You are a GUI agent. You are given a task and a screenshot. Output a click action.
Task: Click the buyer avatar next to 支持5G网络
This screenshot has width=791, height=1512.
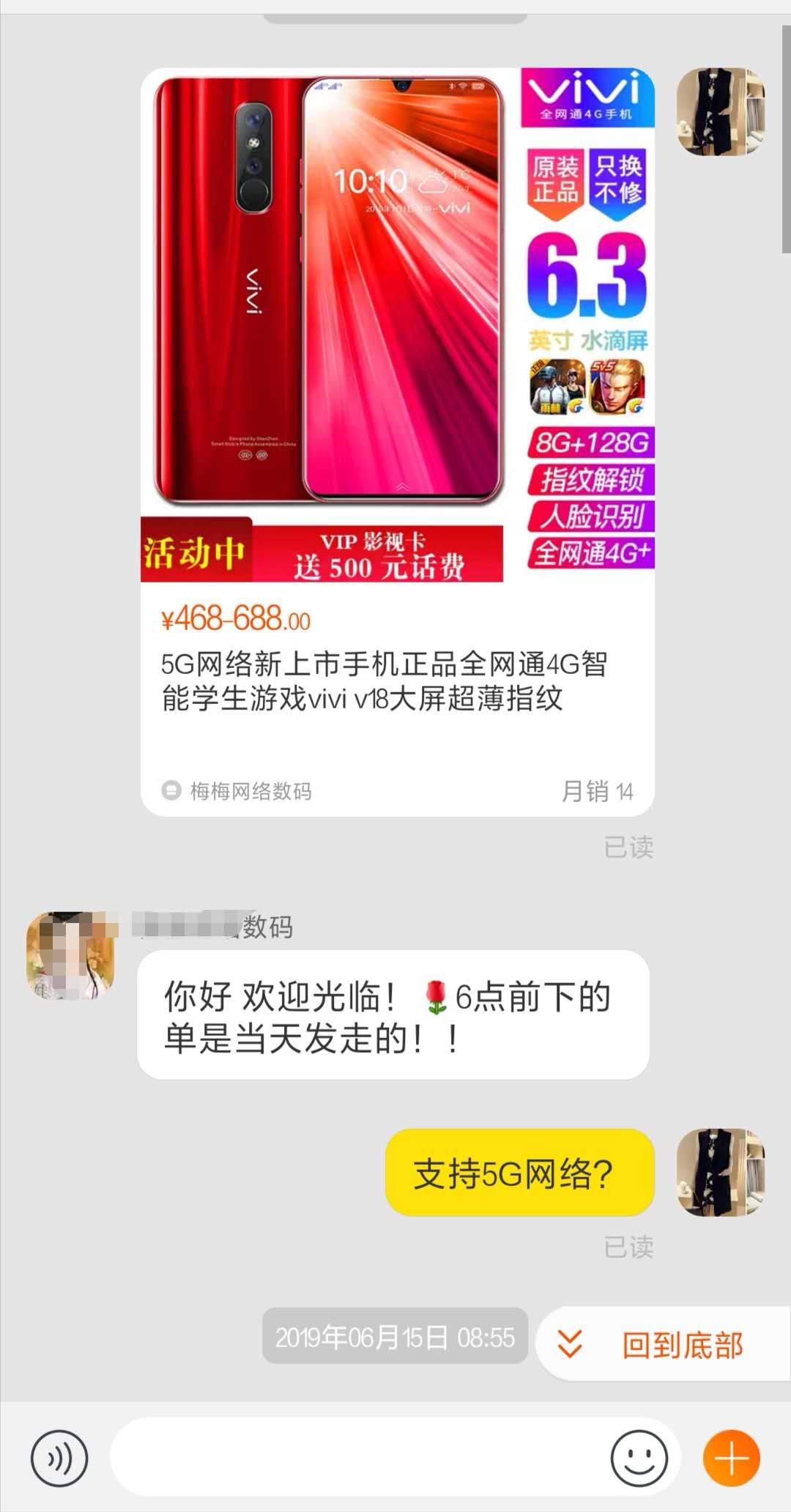click(x=720, y=1171)
